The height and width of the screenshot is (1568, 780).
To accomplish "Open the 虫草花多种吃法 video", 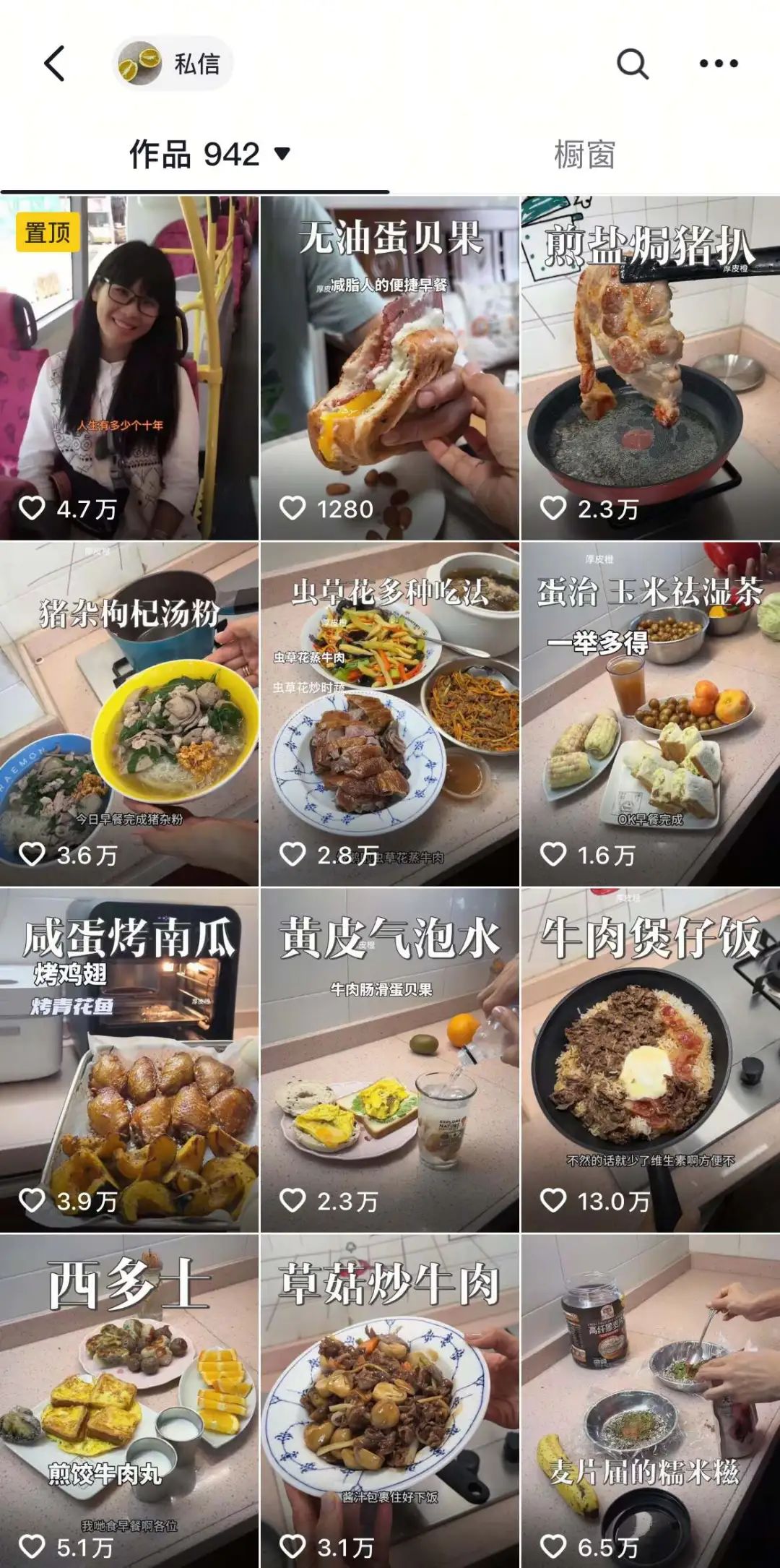I will 389,714.
